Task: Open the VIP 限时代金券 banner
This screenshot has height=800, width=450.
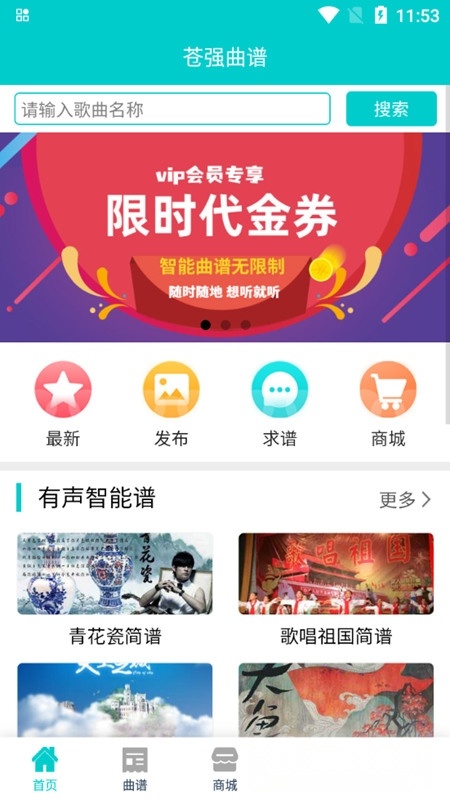Action: click(225, 237)
